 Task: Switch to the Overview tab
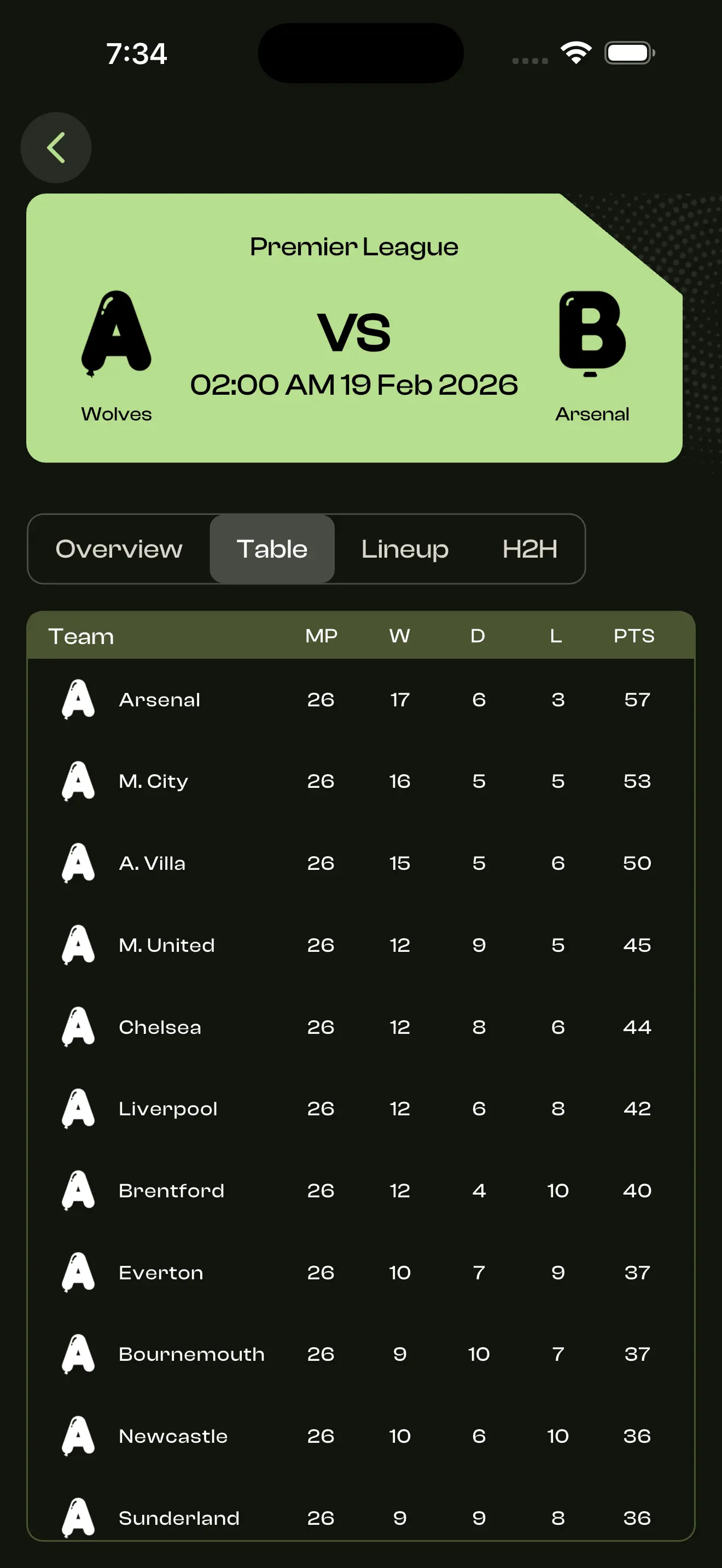119,548
